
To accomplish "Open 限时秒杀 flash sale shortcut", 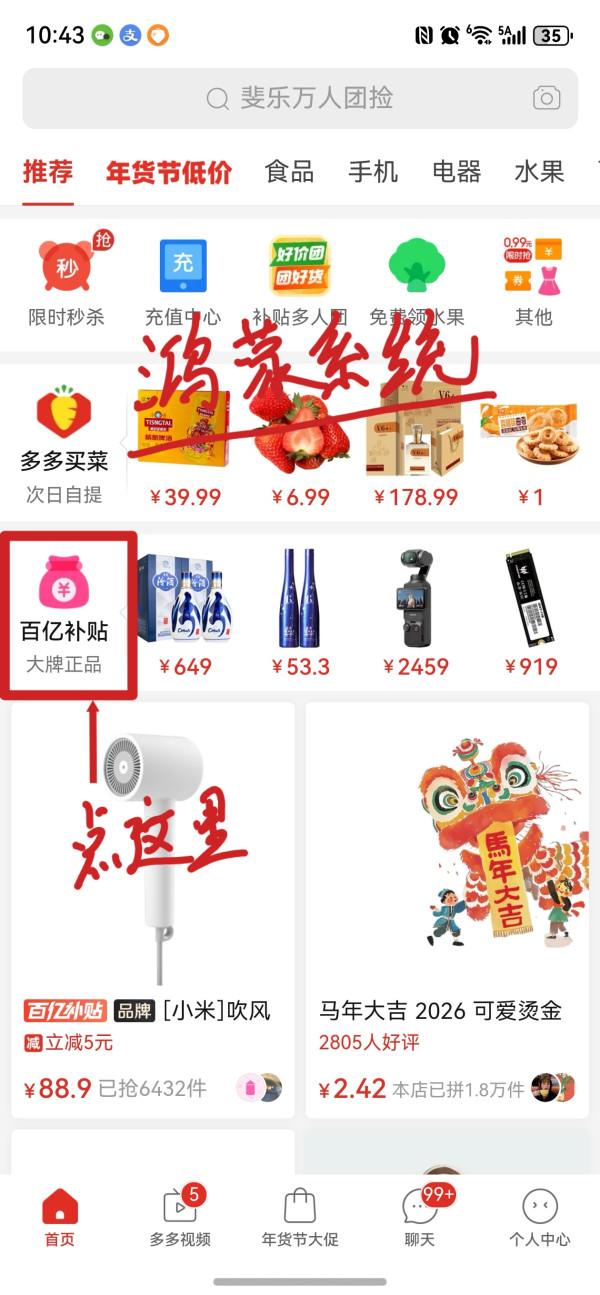I will tap(66, 280).
